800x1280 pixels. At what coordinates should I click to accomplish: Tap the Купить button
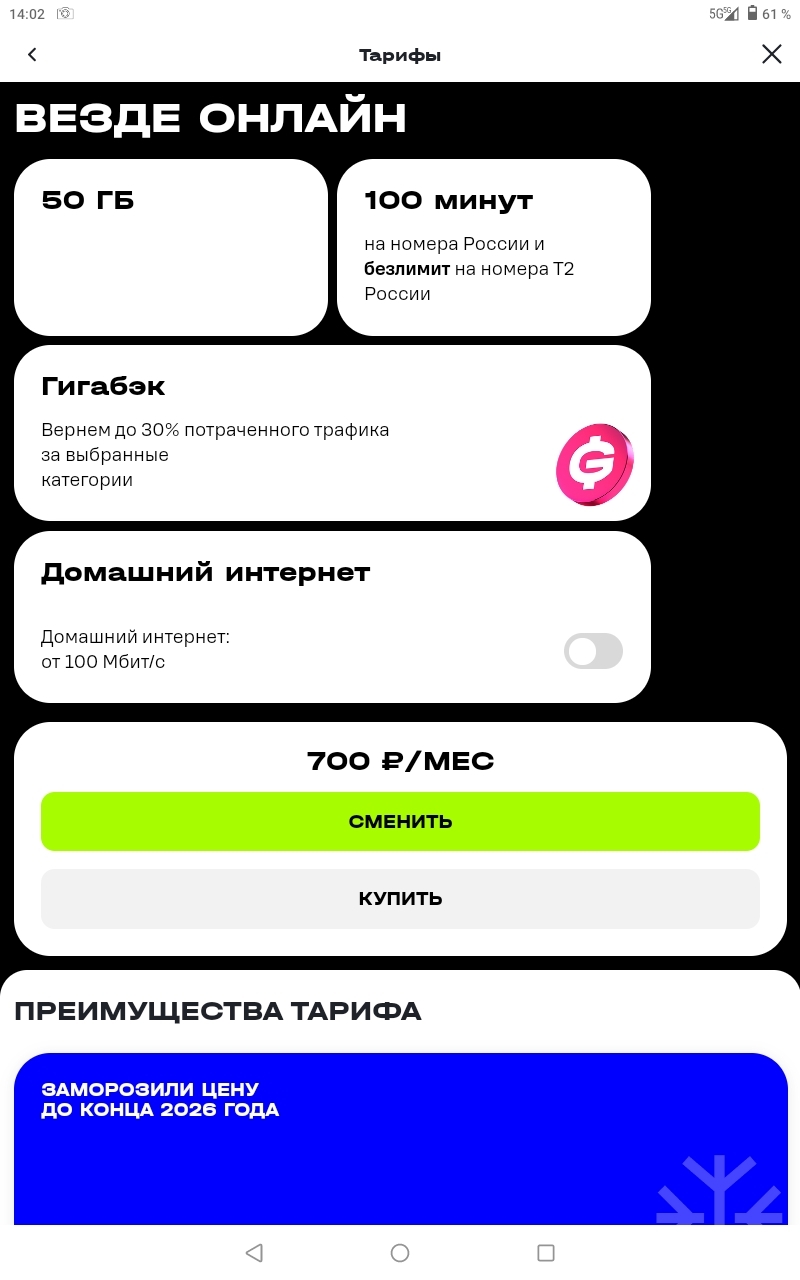click(x=400, y=898)
